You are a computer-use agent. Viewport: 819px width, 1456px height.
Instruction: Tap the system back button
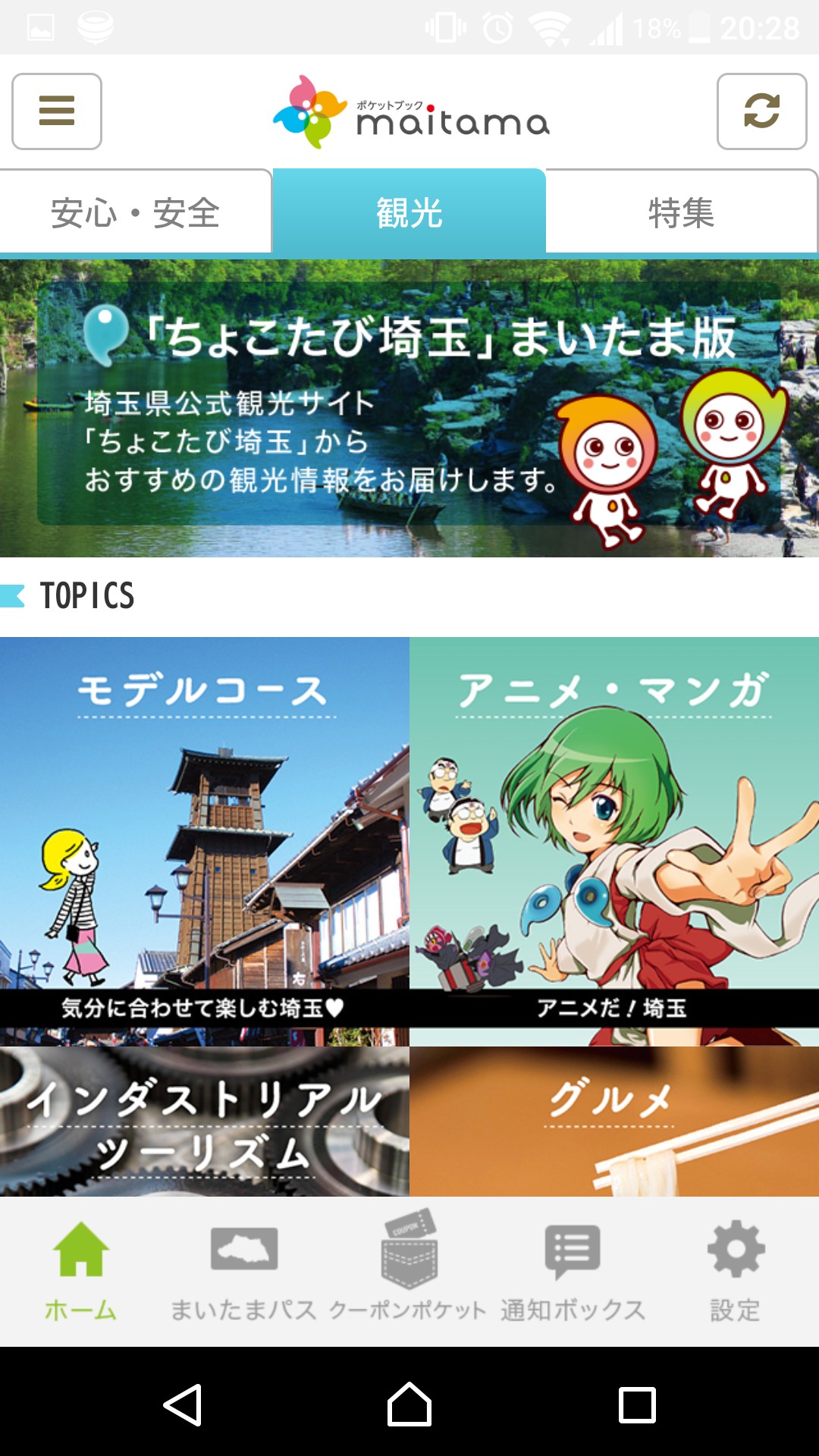pos(183,1405)
